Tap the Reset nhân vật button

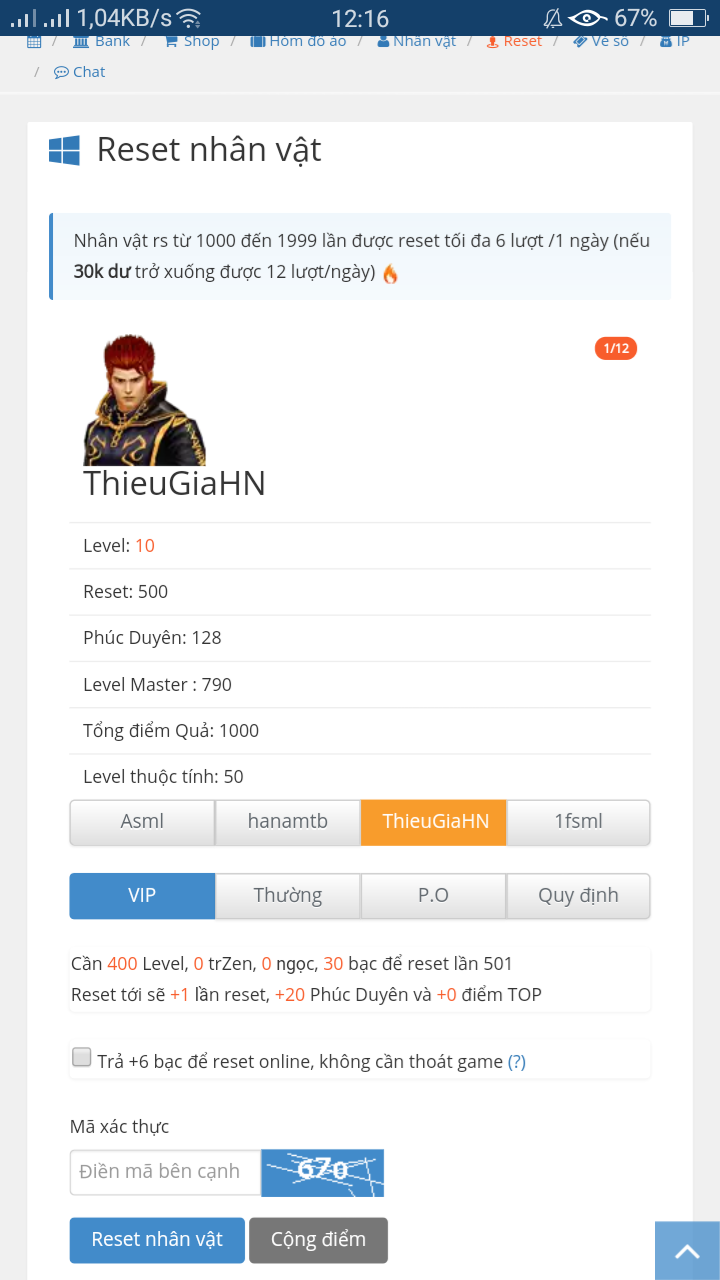[x=157, y=1240]
